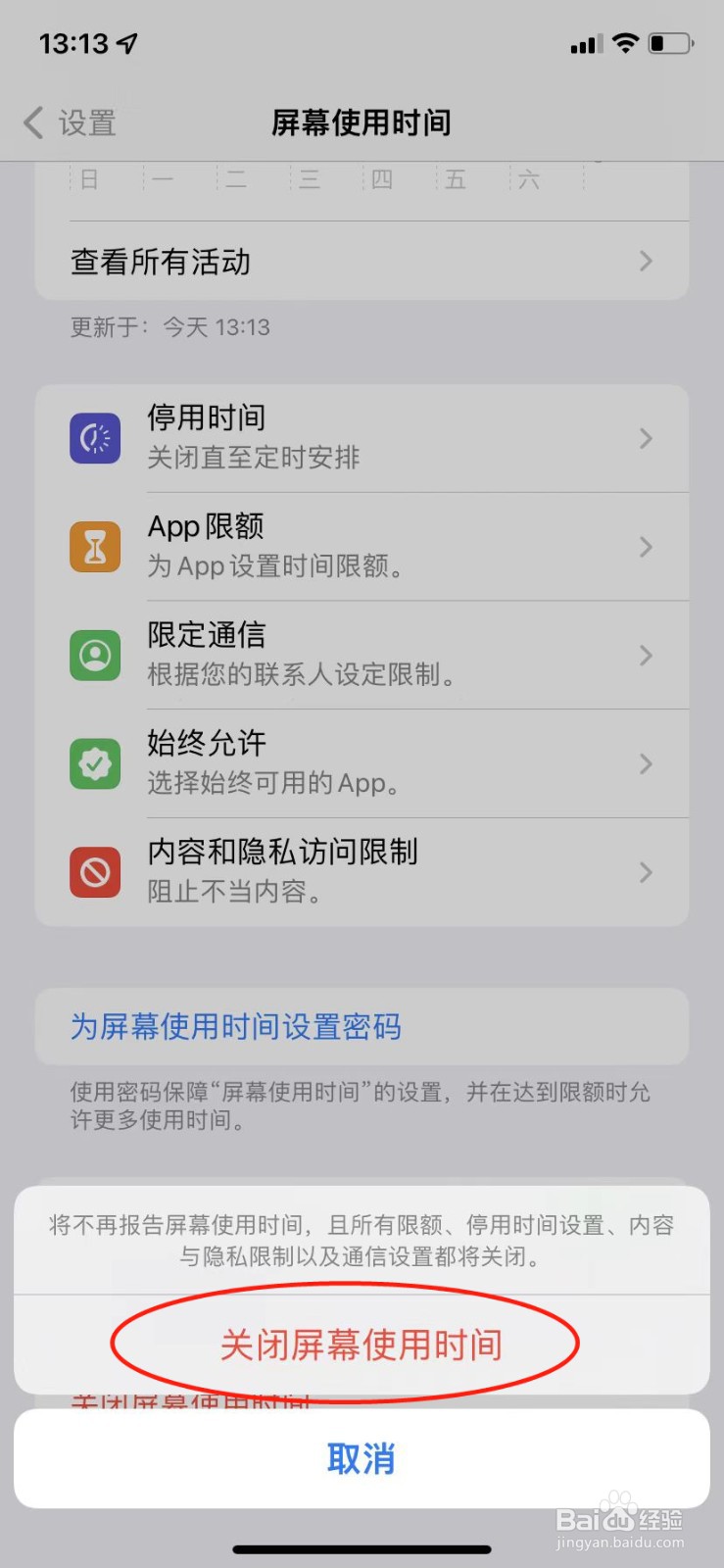
Task: Open 内容和隐私访问限制 red prohibition icon
Action: click(94, 872)
